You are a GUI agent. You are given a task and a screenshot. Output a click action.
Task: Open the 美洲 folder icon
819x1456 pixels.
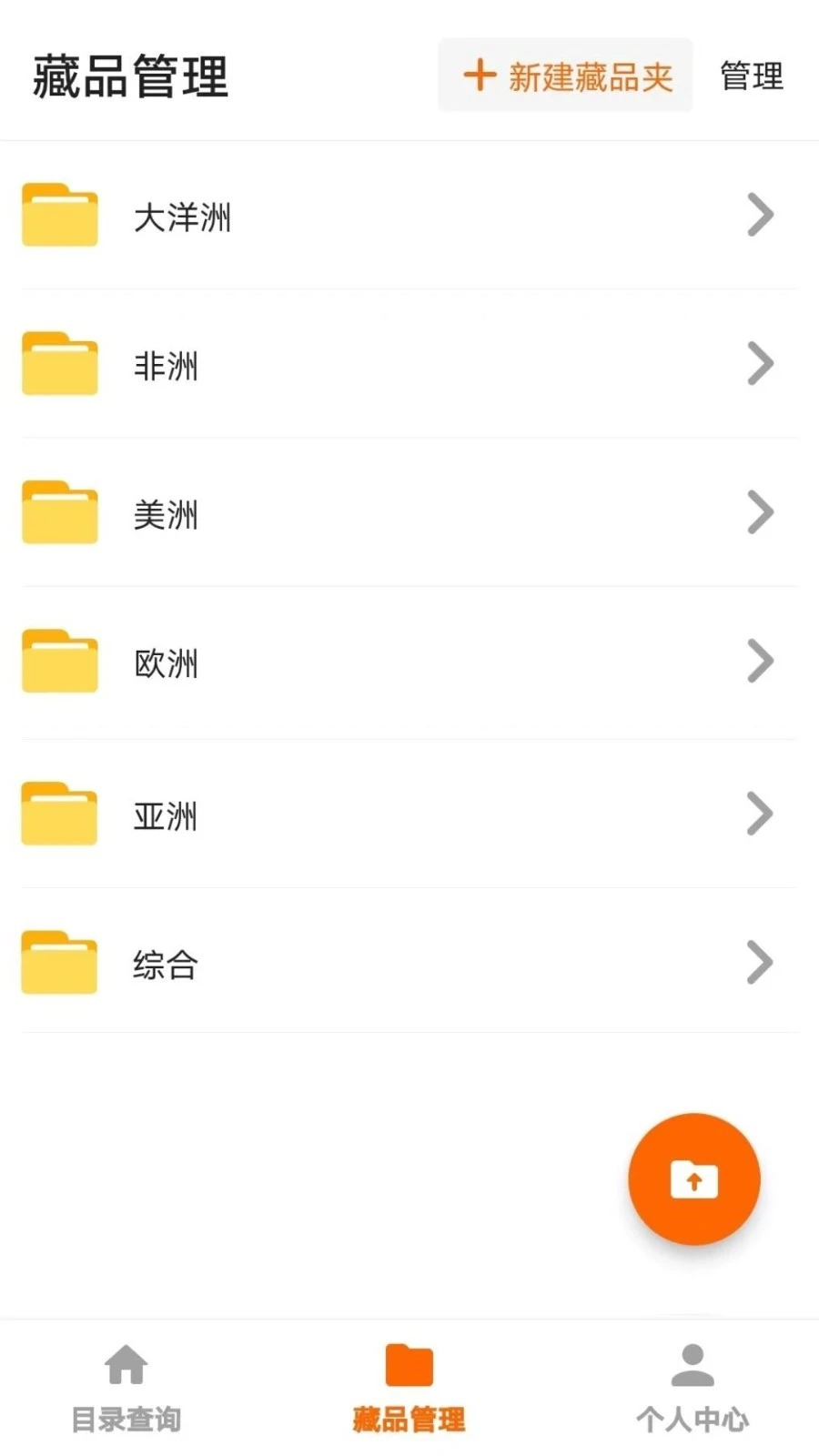point(58,512)
